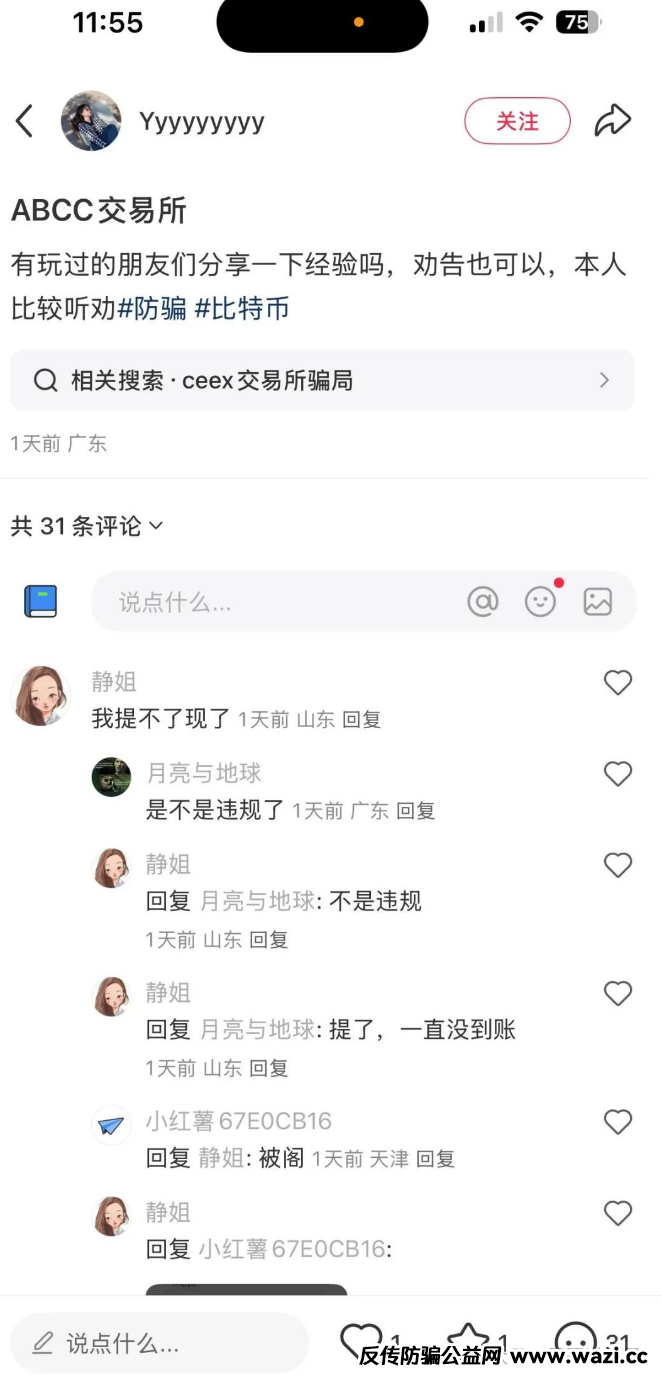Mention someone with the @ icon
Screen dimensions: 662x1383
coord(483,602)
